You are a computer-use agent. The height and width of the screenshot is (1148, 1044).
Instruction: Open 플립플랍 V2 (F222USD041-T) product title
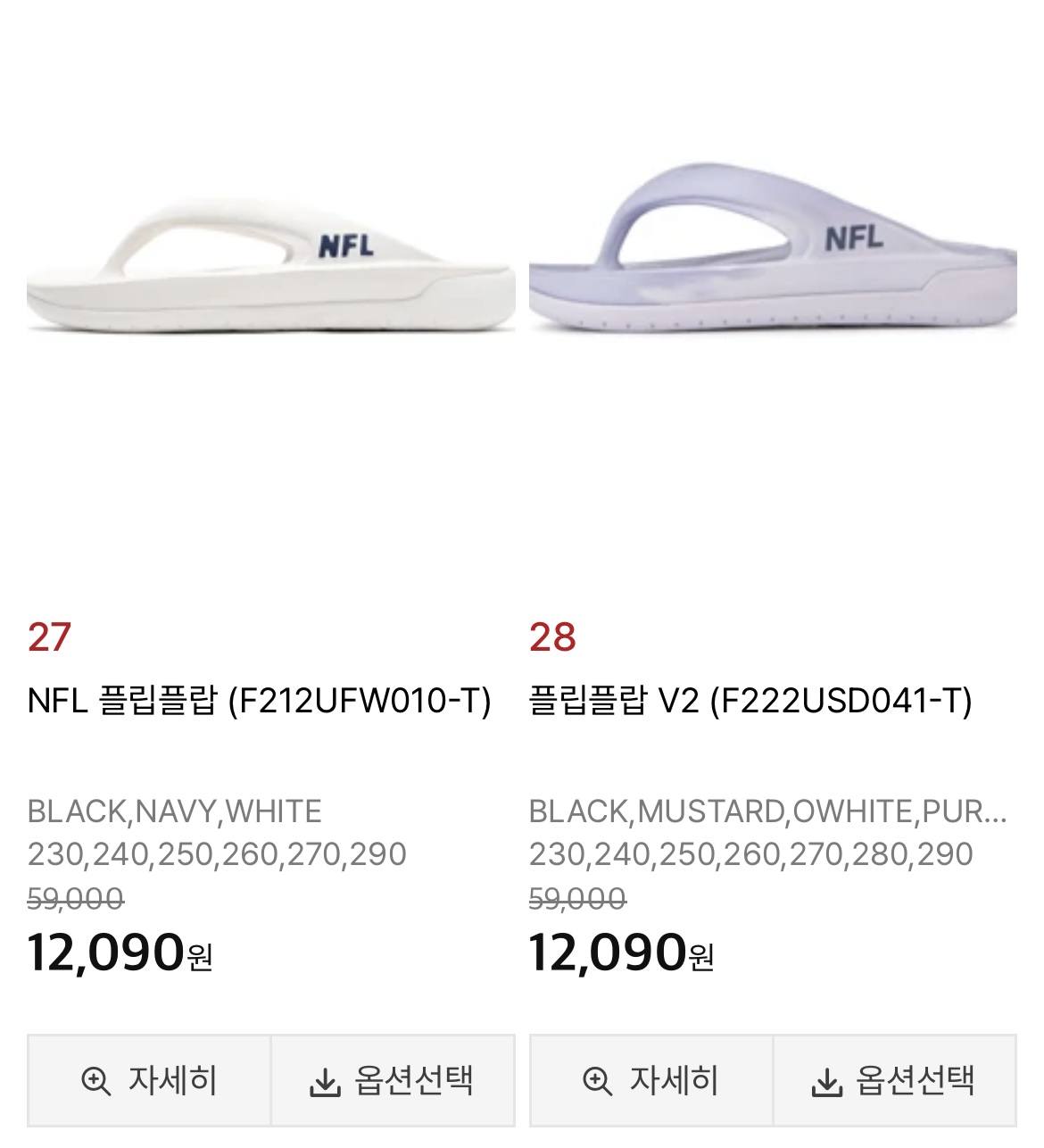750,701
